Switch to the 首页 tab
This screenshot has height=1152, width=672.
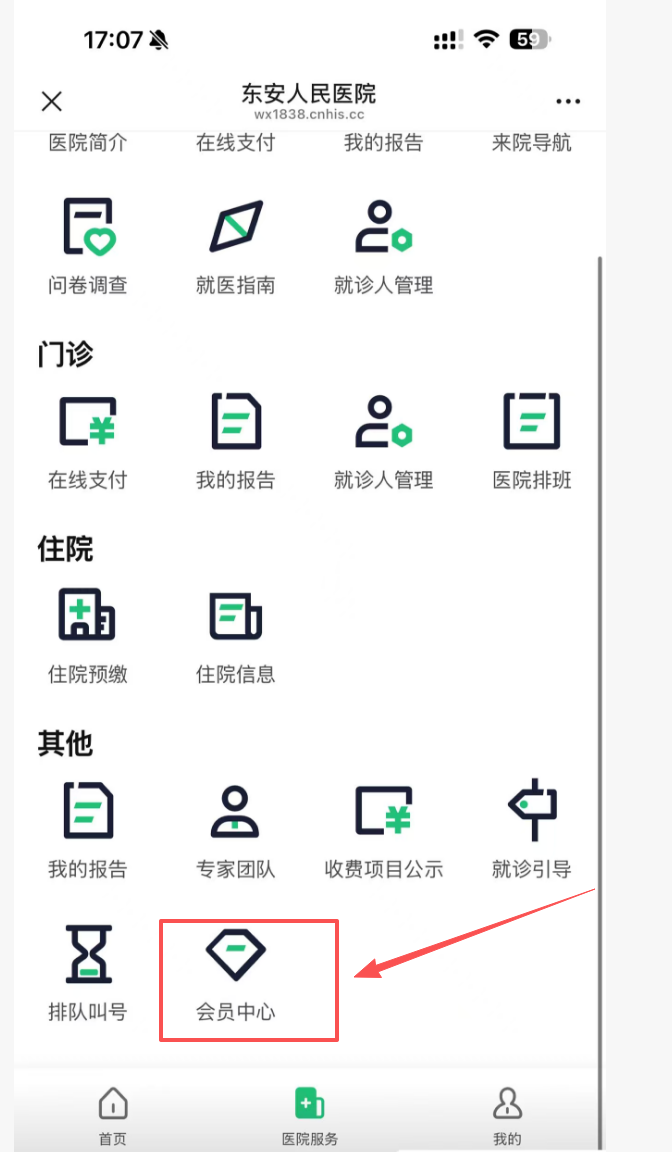click(112, 1116)
